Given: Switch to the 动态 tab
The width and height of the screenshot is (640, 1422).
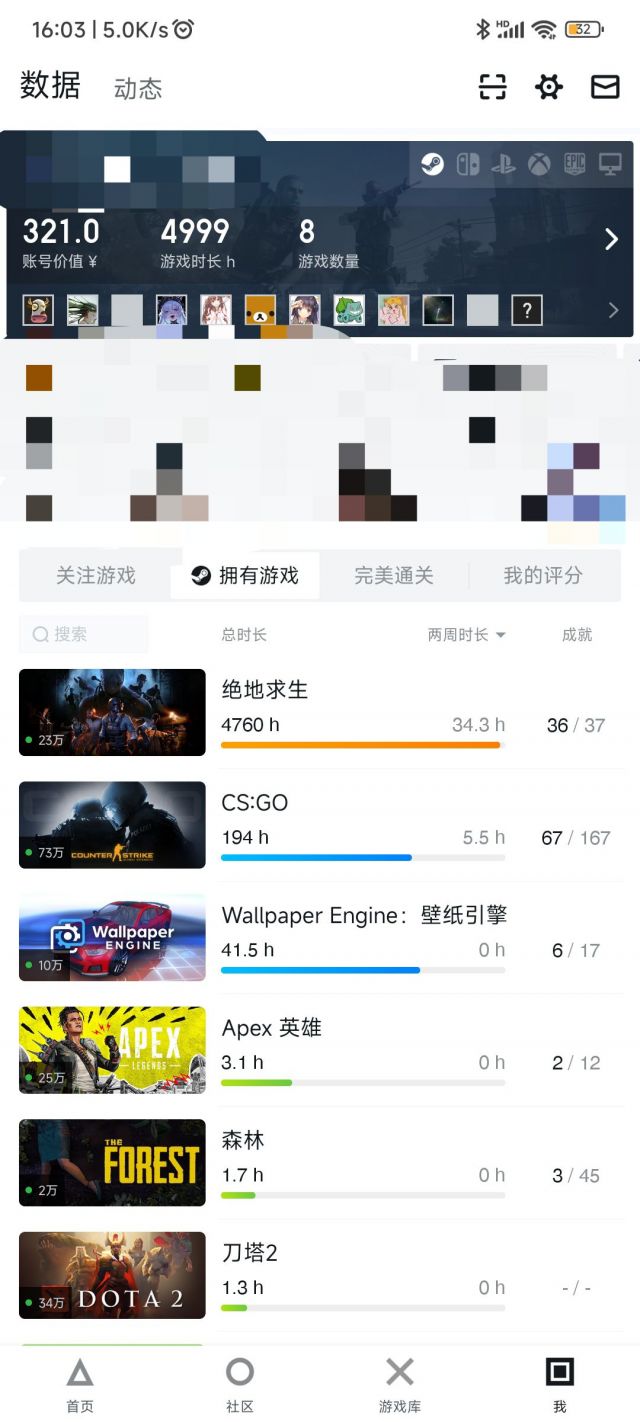Looking at the screenshot, I should pyautogui.click(x=138, y=89).
